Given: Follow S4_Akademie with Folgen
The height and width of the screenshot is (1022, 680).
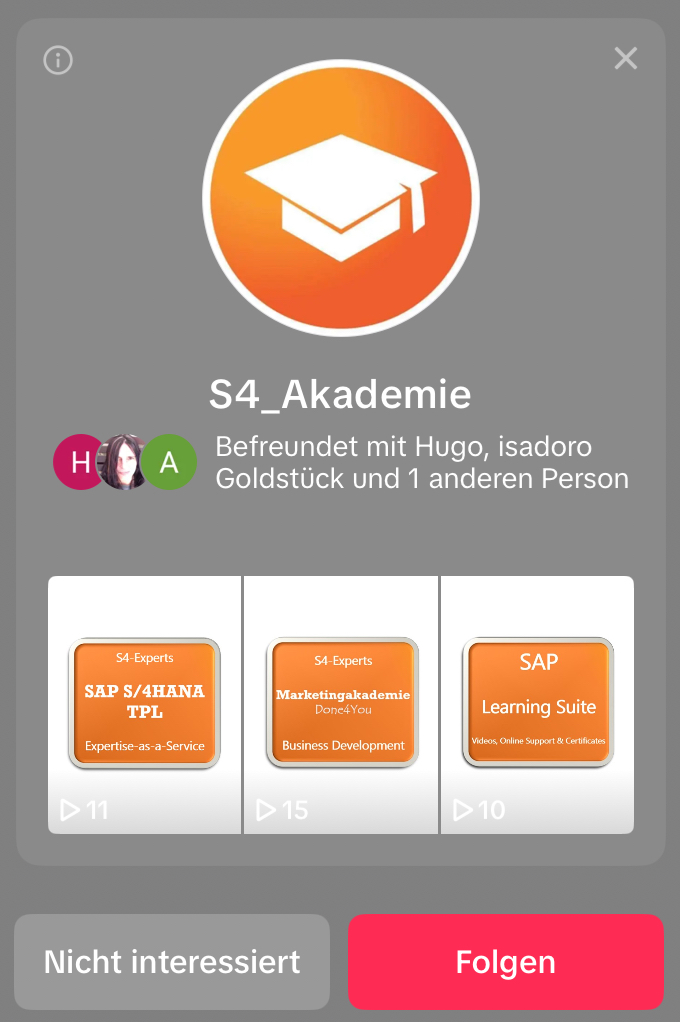Looking at the screenshot, I should (505, 962).
